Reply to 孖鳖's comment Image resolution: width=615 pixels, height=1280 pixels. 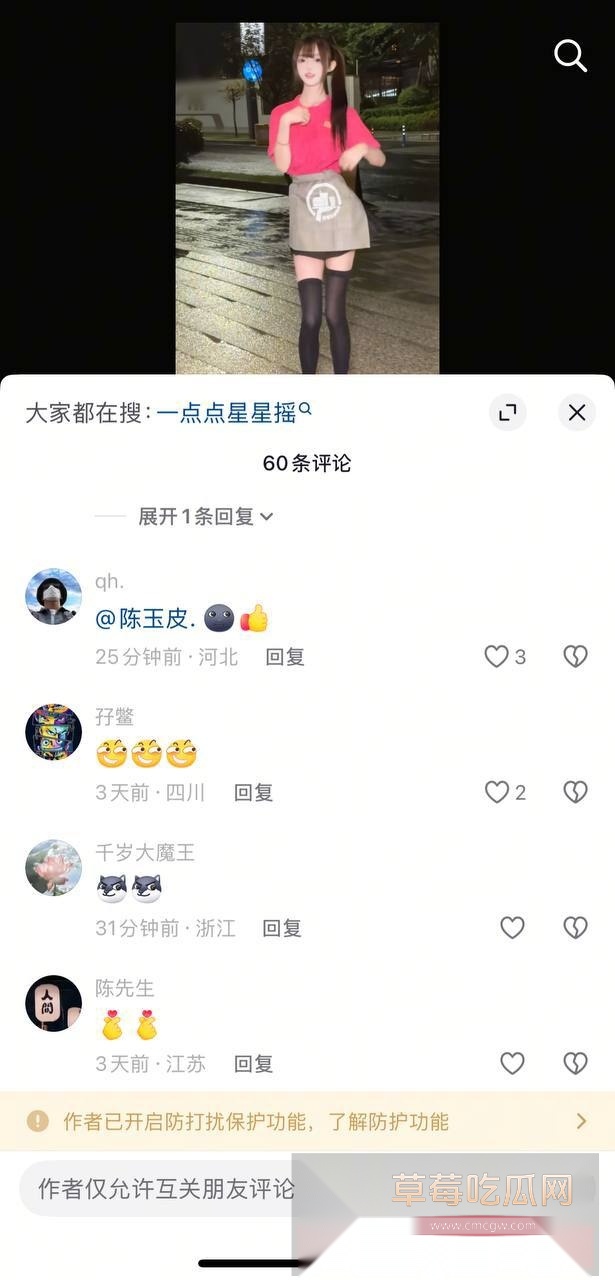tap(253, 792)
